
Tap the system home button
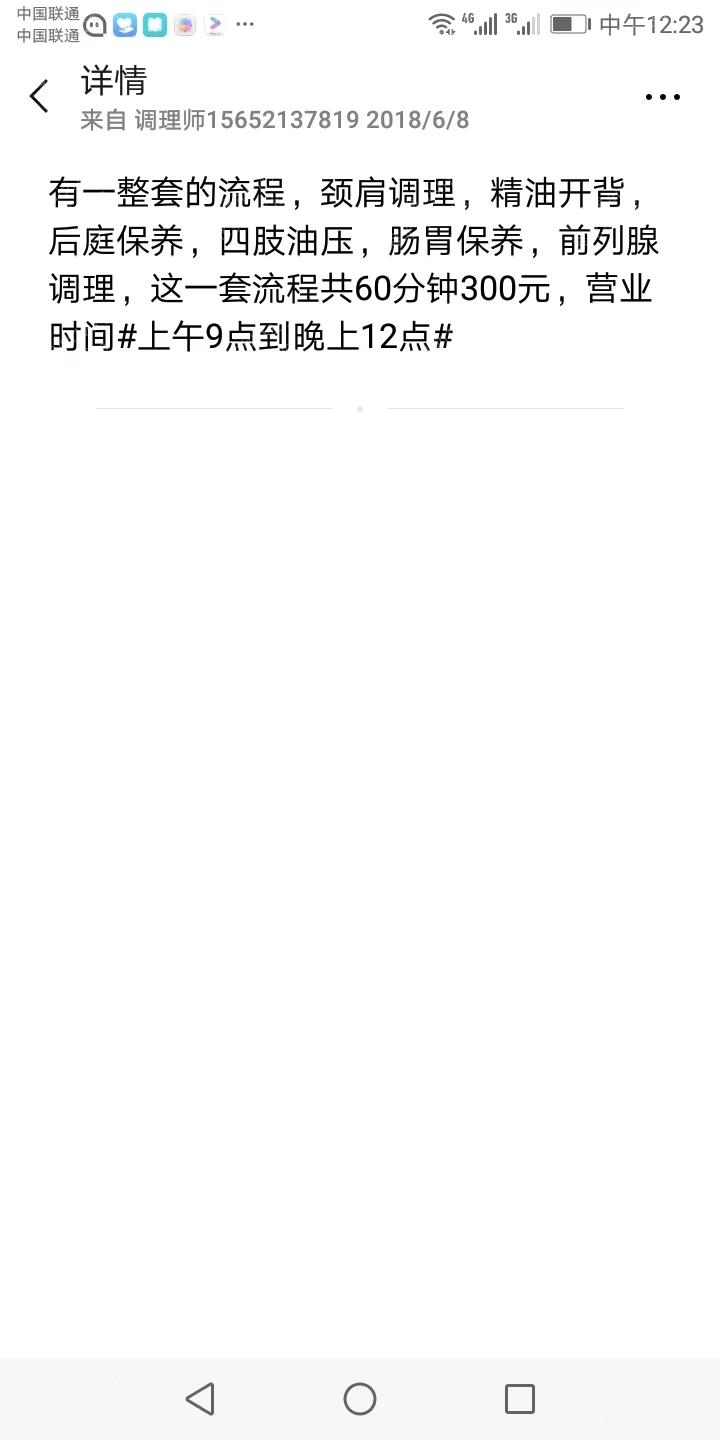coord(360,1398)
